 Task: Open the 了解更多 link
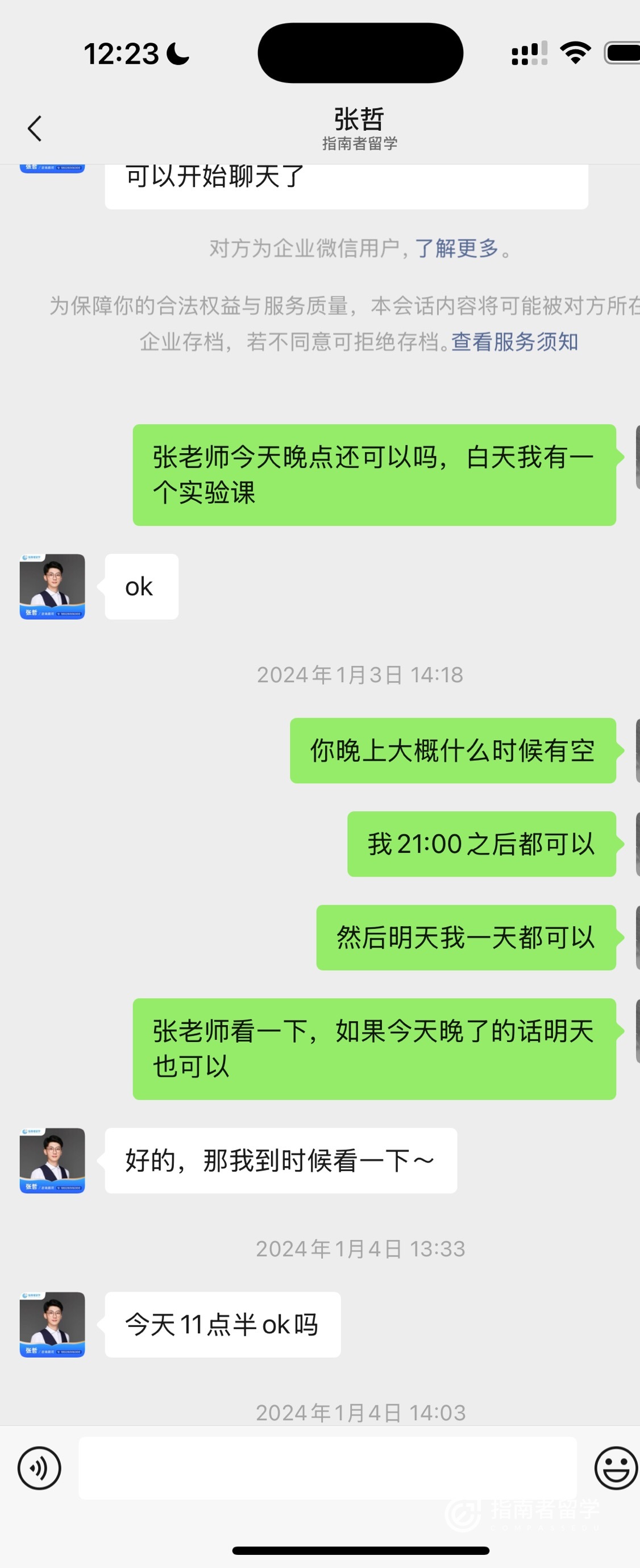(456, 248)
